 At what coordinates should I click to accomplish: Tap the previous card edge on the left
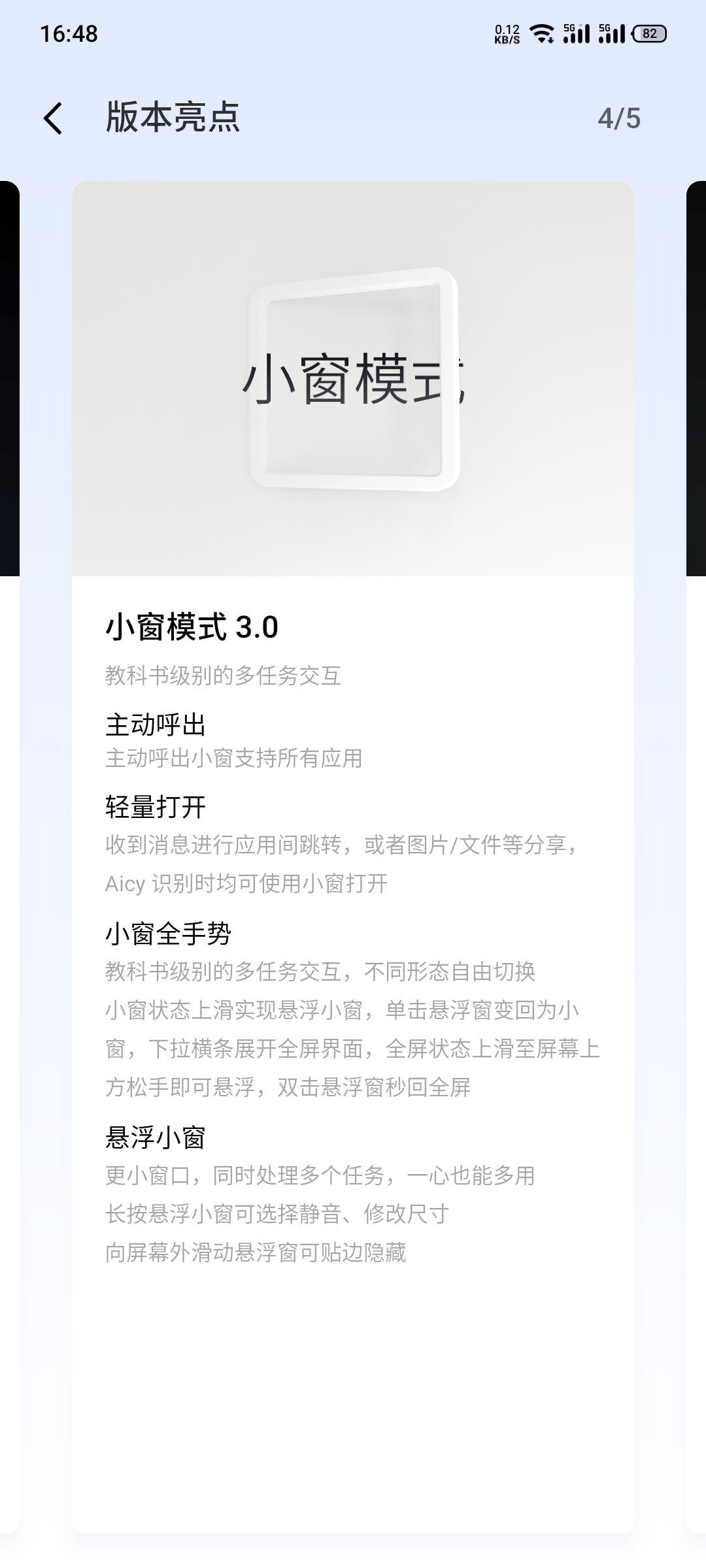click(x=10, y=379)
